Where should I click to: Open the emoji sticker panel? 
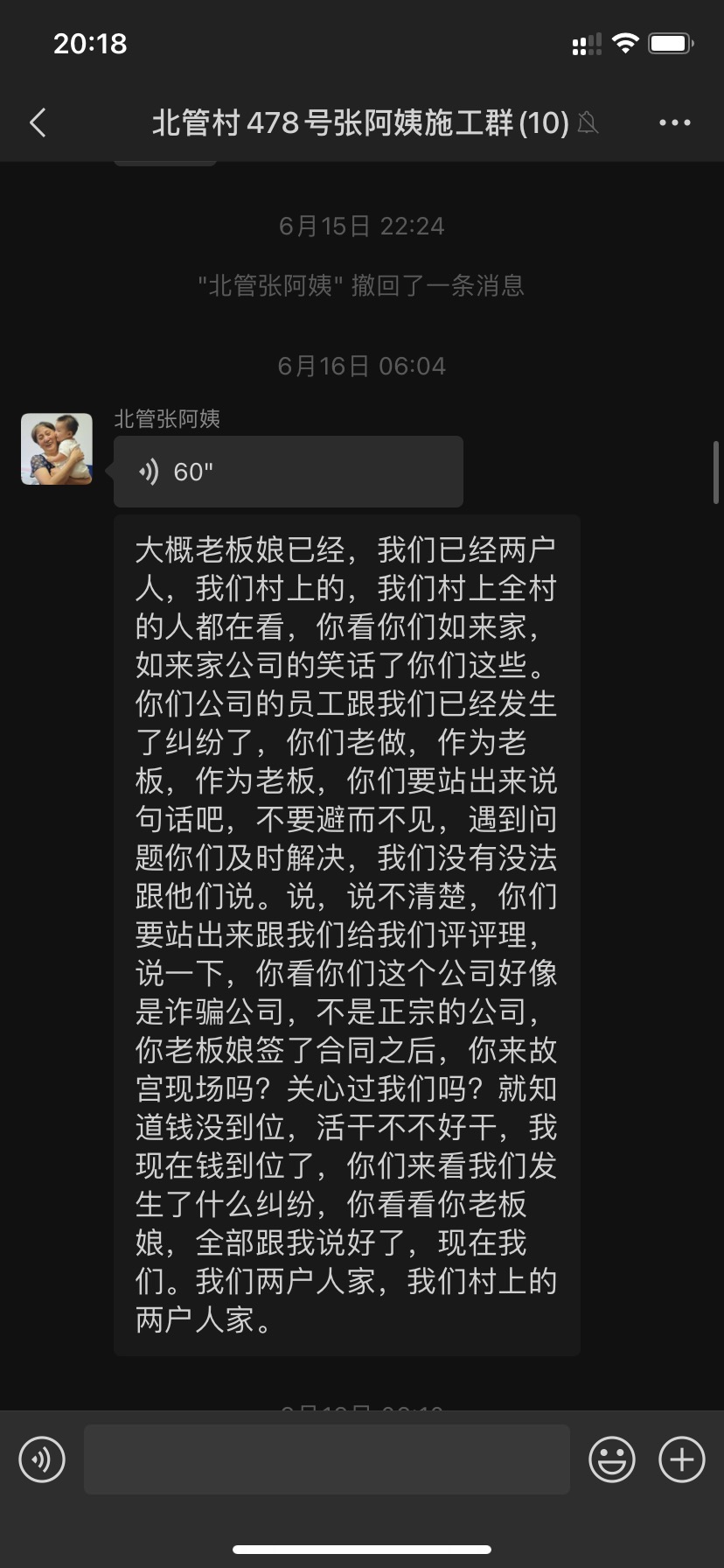pos(611,1459)
